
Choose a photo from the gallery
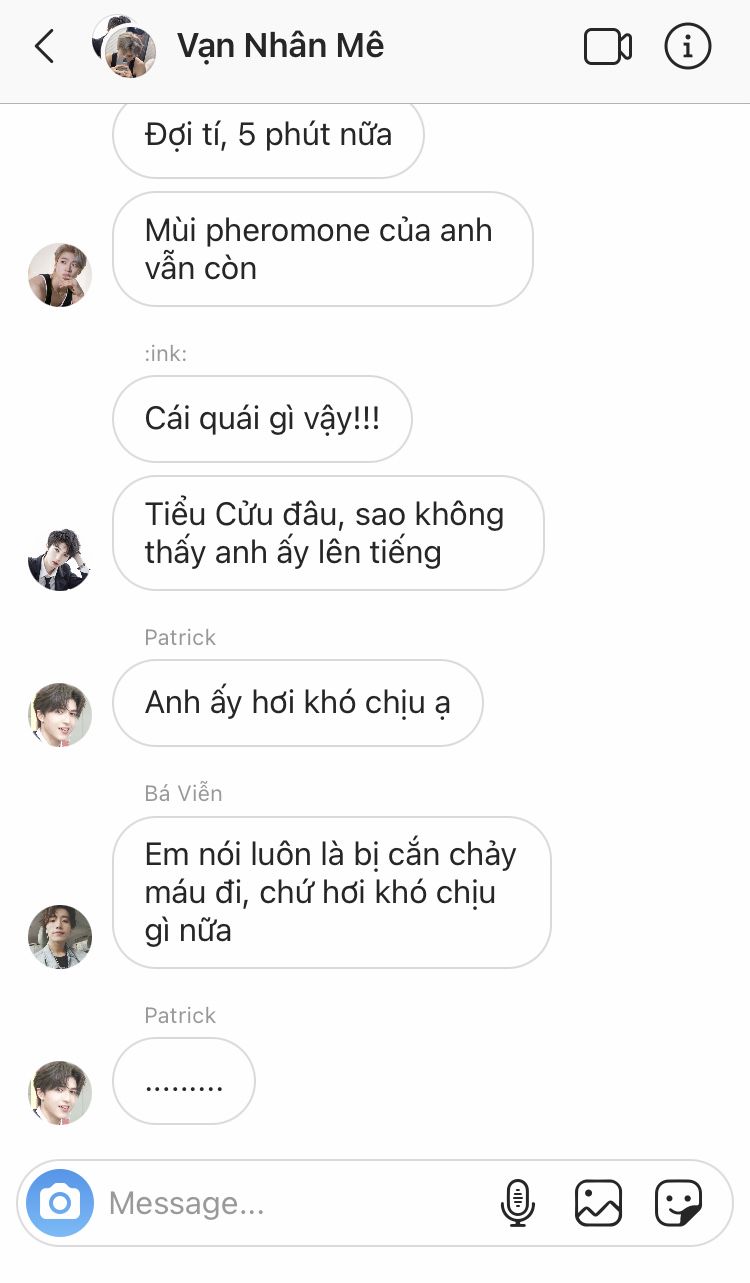point(598,1203)
